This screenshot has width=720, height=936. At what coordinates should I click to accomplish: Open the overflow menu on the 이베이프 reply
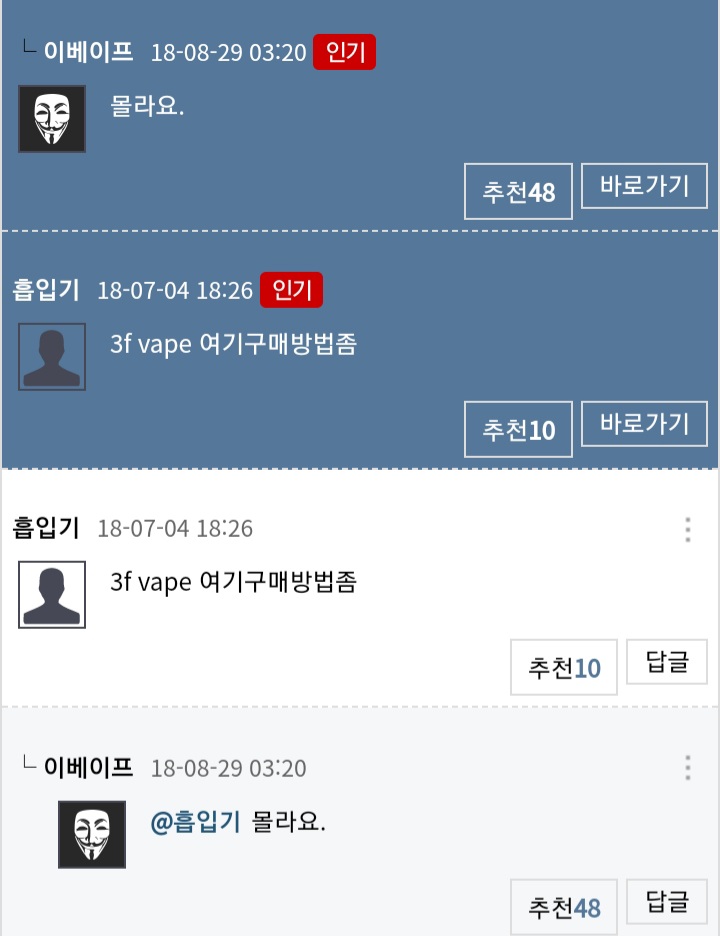click(x=687, y=768)
